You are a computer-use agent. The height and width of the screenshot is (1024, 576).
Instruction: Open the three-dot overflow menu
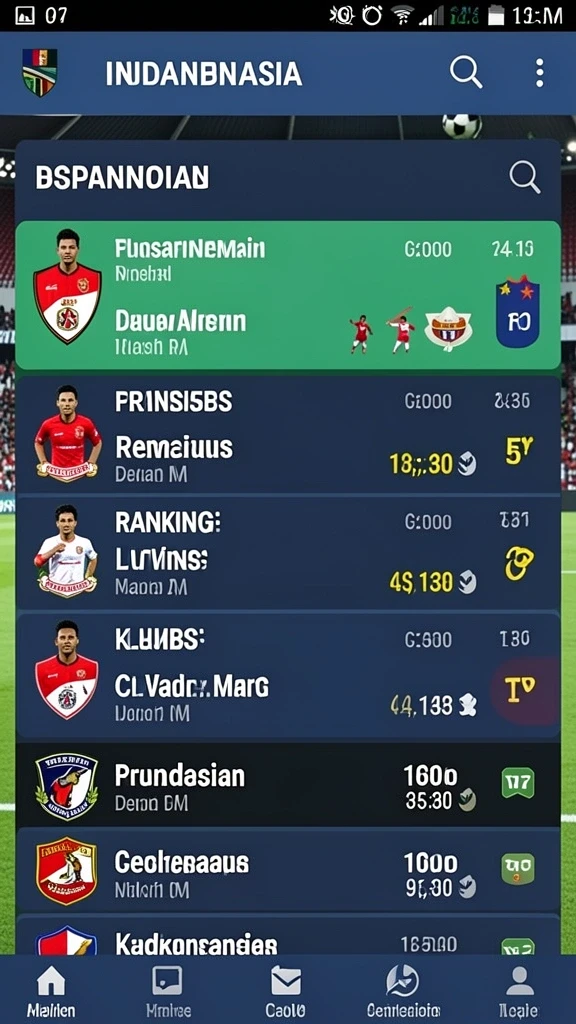(539, 72)
